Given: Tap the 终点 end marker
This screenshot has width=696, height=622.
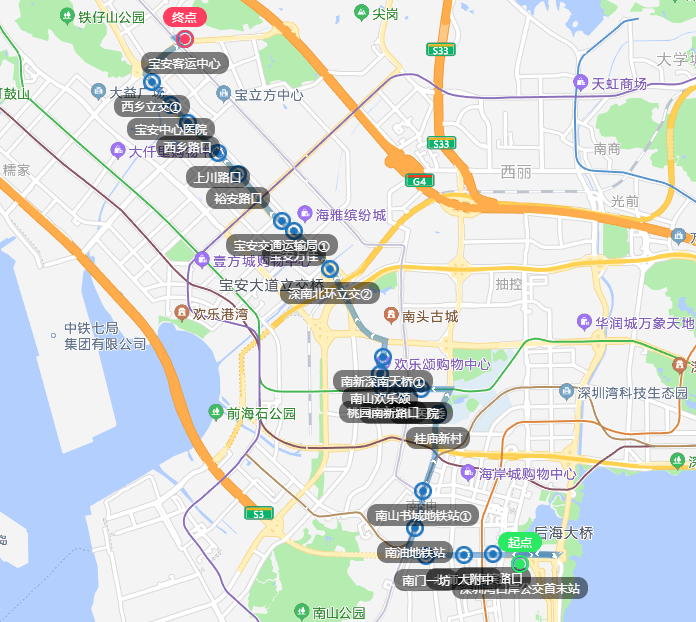Looking at the screenshot, I should (184, 18).
